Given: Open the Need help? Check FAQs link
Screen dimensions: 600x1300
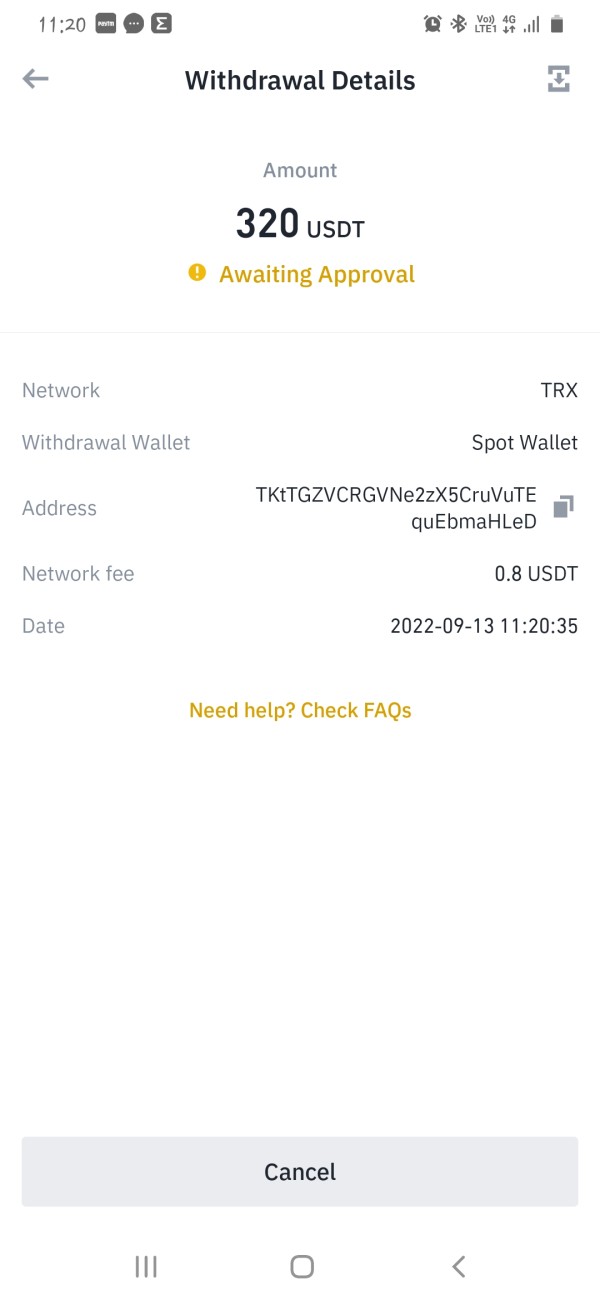Looking at the screenshot, I should (x=300, y=710).
